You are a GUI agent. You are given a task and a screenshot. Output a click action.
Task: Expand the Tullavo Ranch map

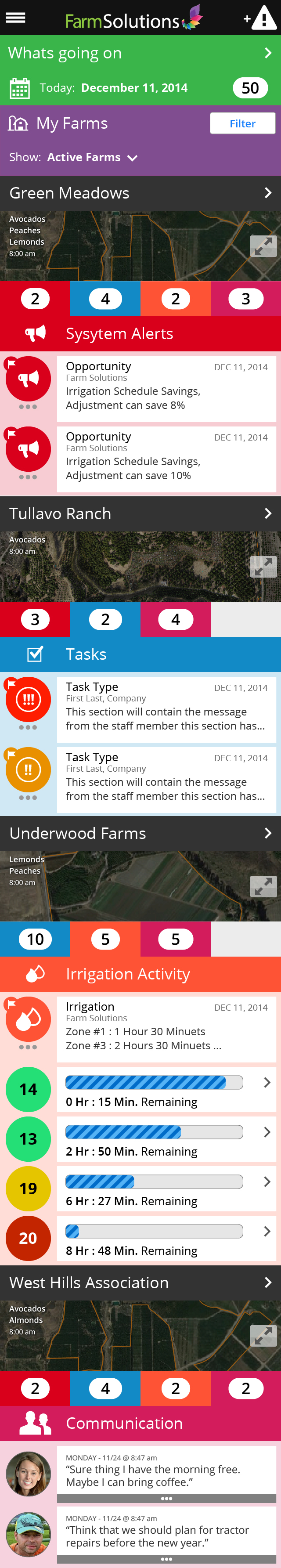pos(263,567)
